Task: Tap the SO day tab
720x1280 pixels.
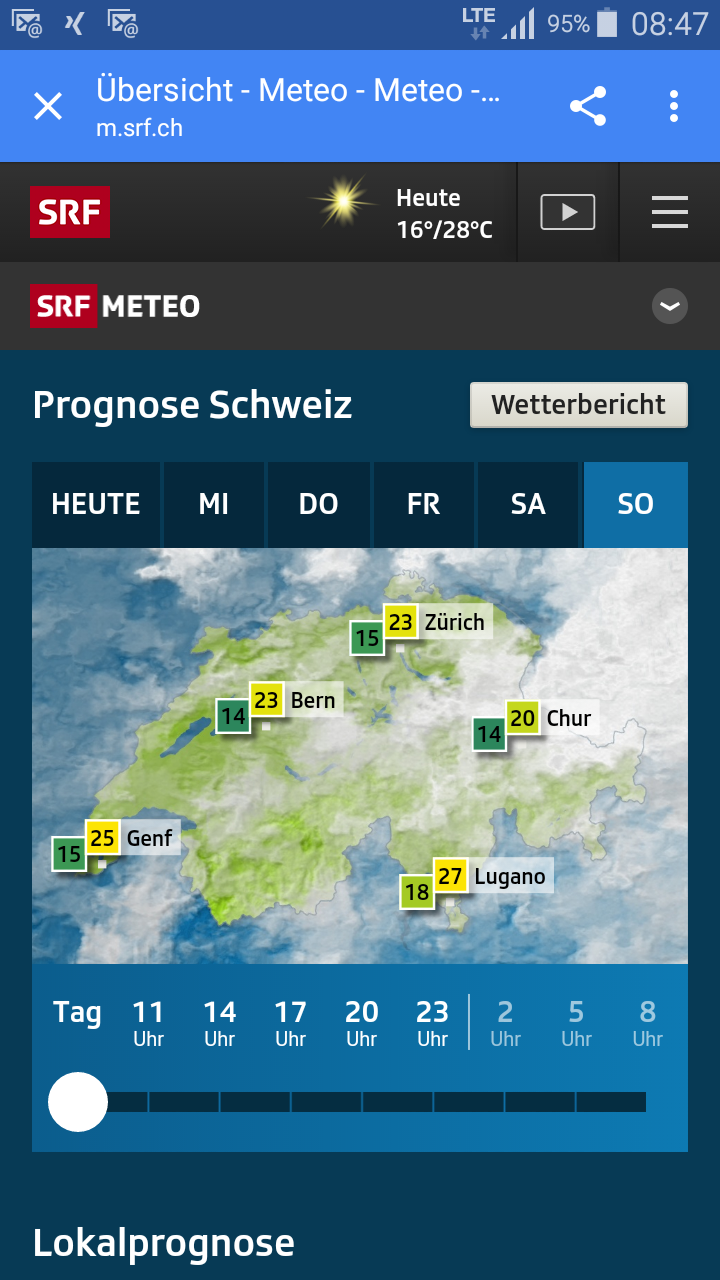Action: click(x=635, y=504)
